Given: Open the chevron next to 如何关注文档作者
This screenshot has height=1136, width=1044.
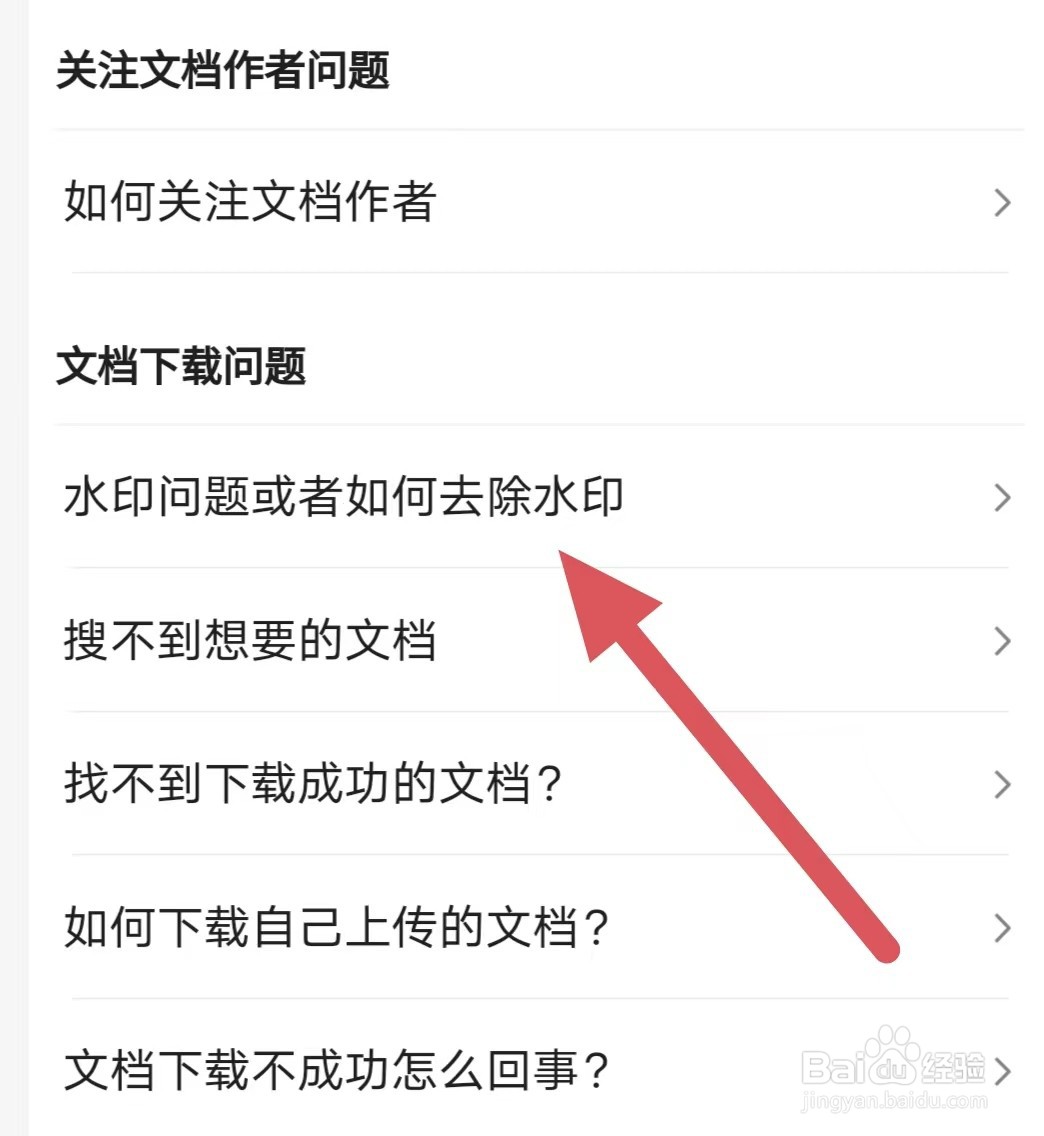Looking at the screenshot, I should (1003, 203).
